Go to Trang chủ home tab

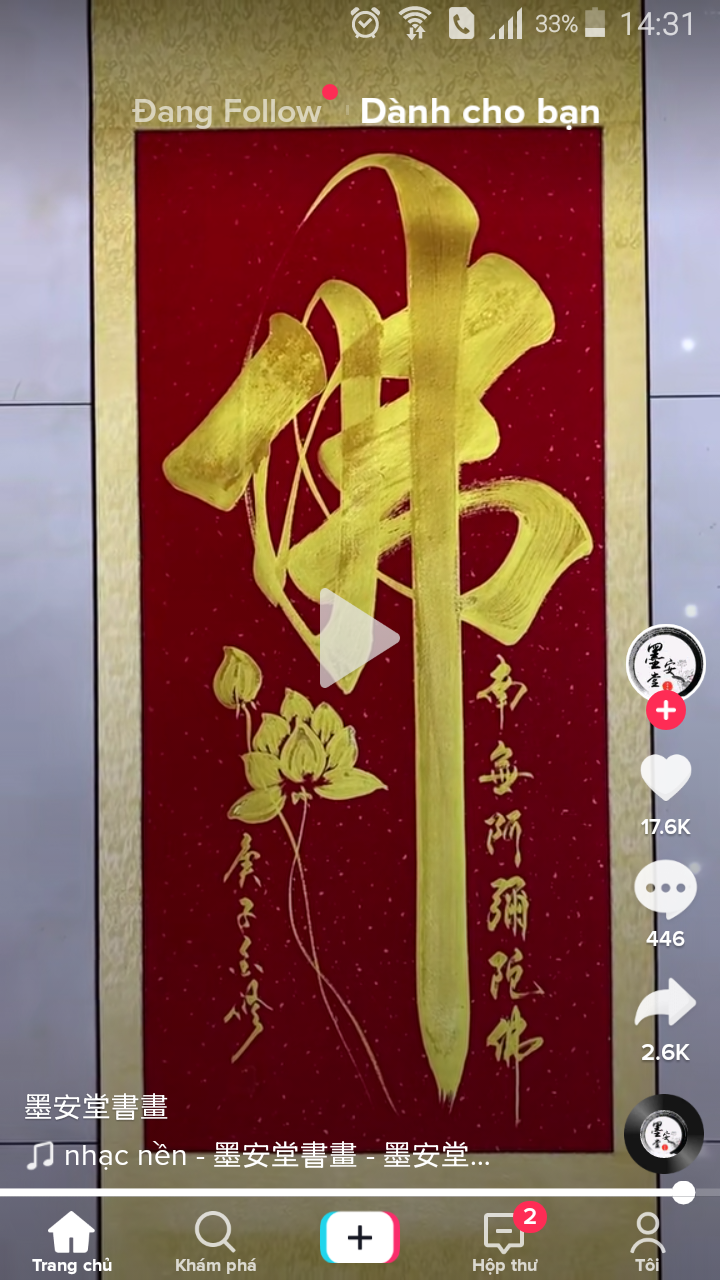click(72, 1243)
